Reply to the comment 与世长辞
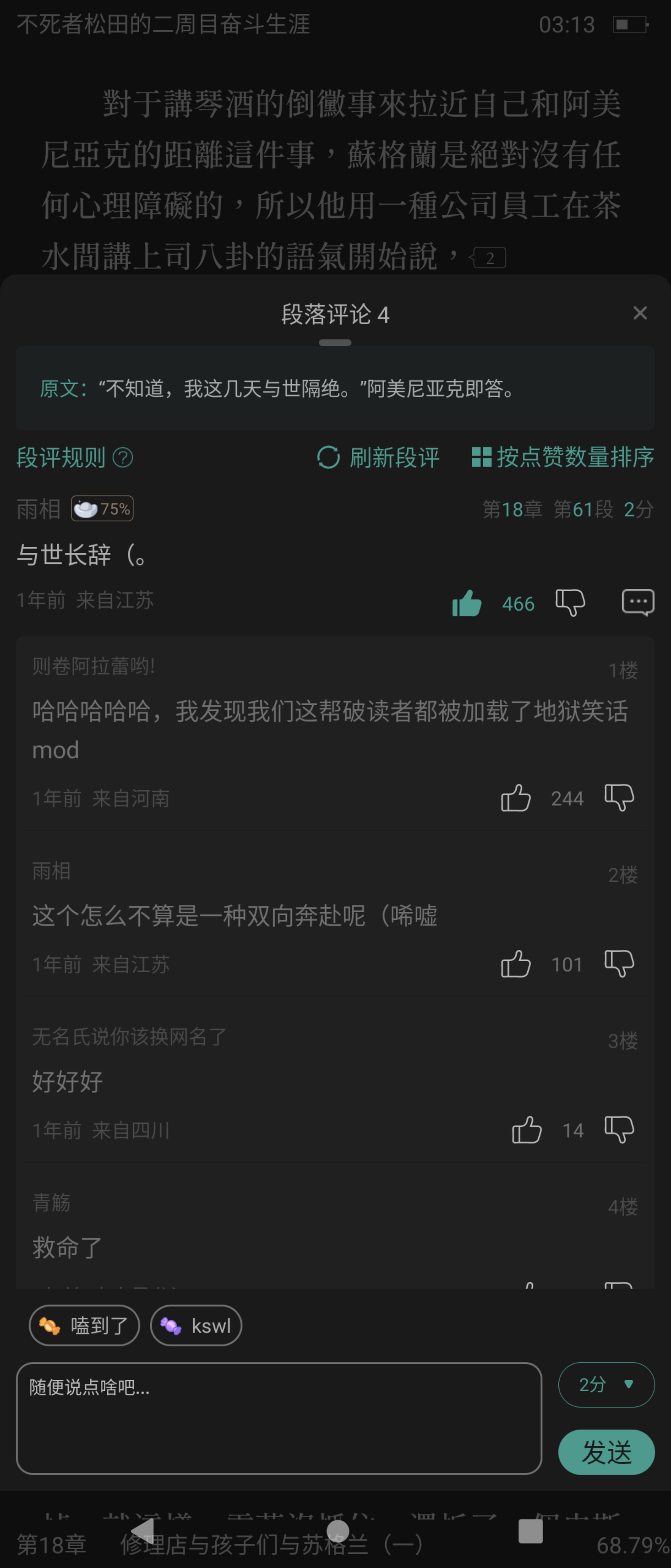The image size is (671, 1568). (638, 602)
